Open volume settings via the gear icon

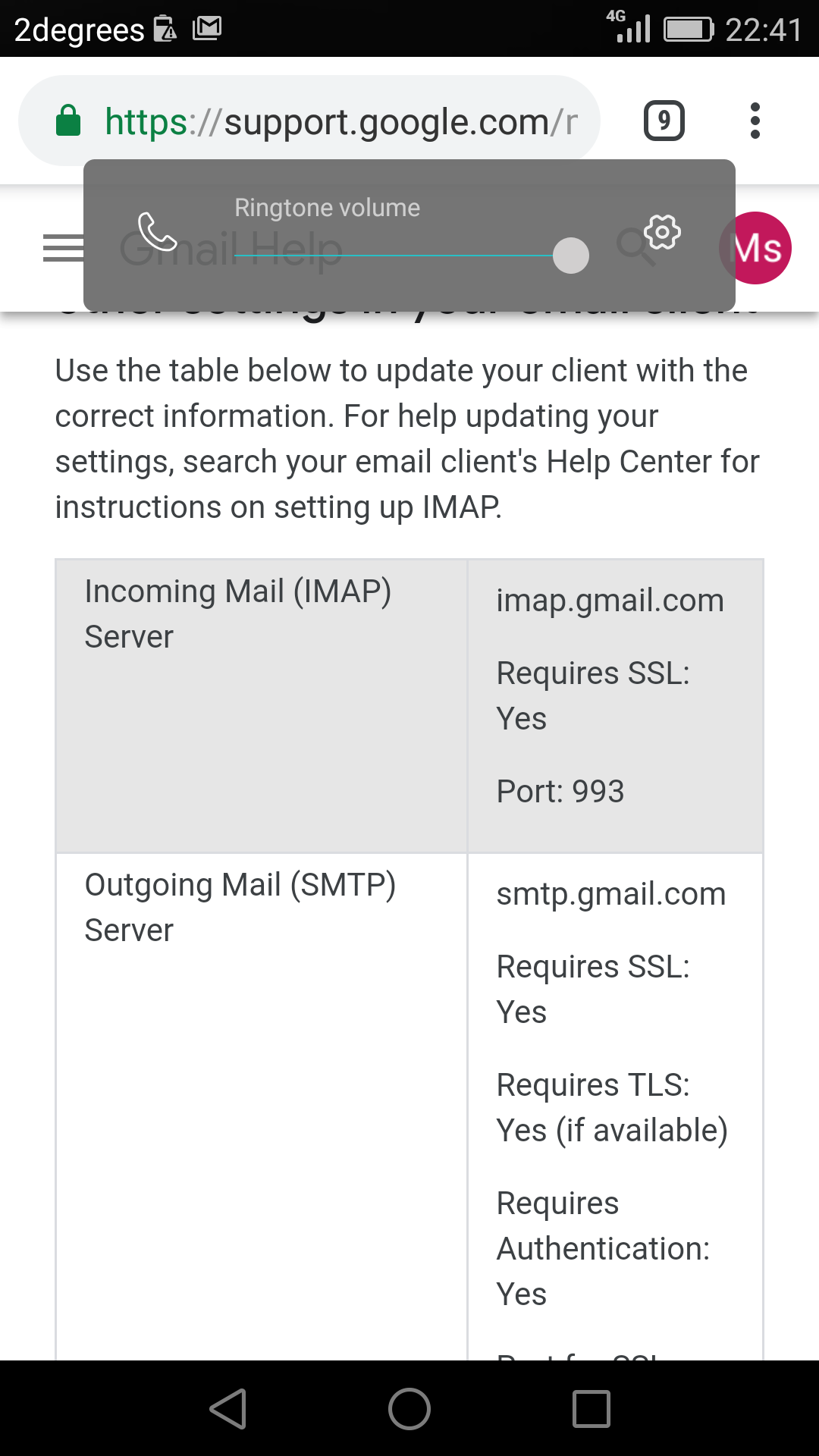click(x=662, y=232)
